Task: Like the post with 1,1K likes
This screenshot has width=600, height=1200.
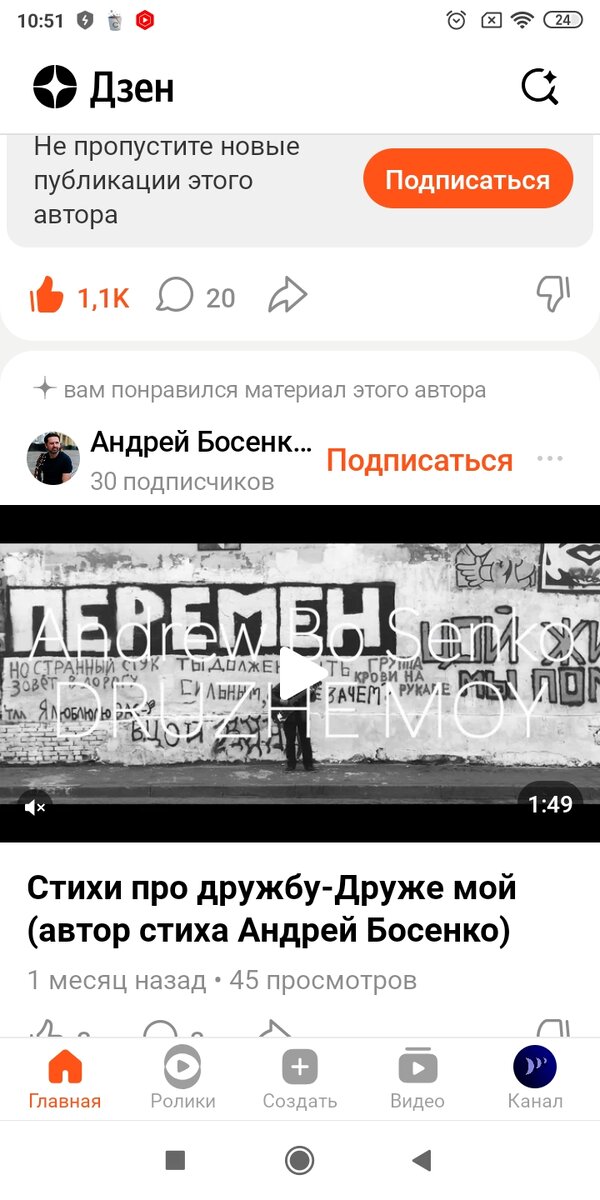Action: (47, 296)
